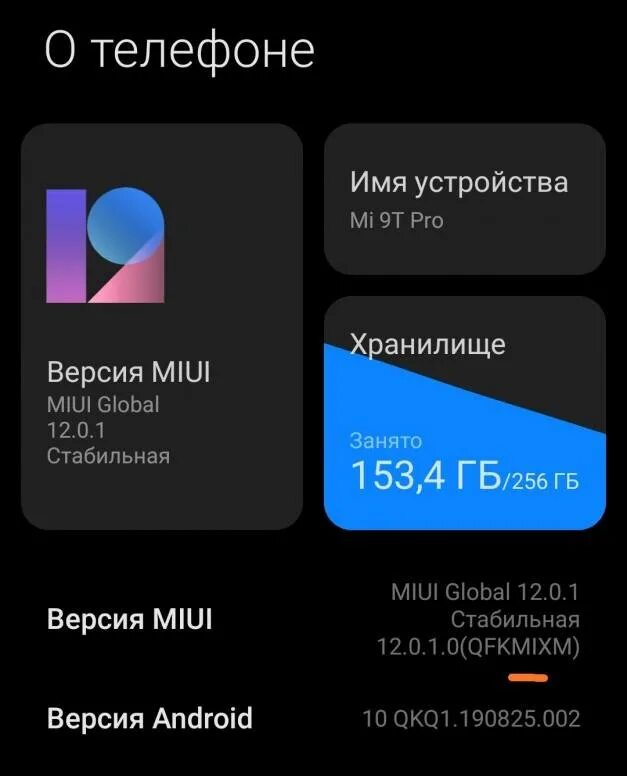The height and width of the screenshot is (776, 627).
Task: Open the MIUI version card with logo
Action: pyautogui.click(x=161, y=326)
